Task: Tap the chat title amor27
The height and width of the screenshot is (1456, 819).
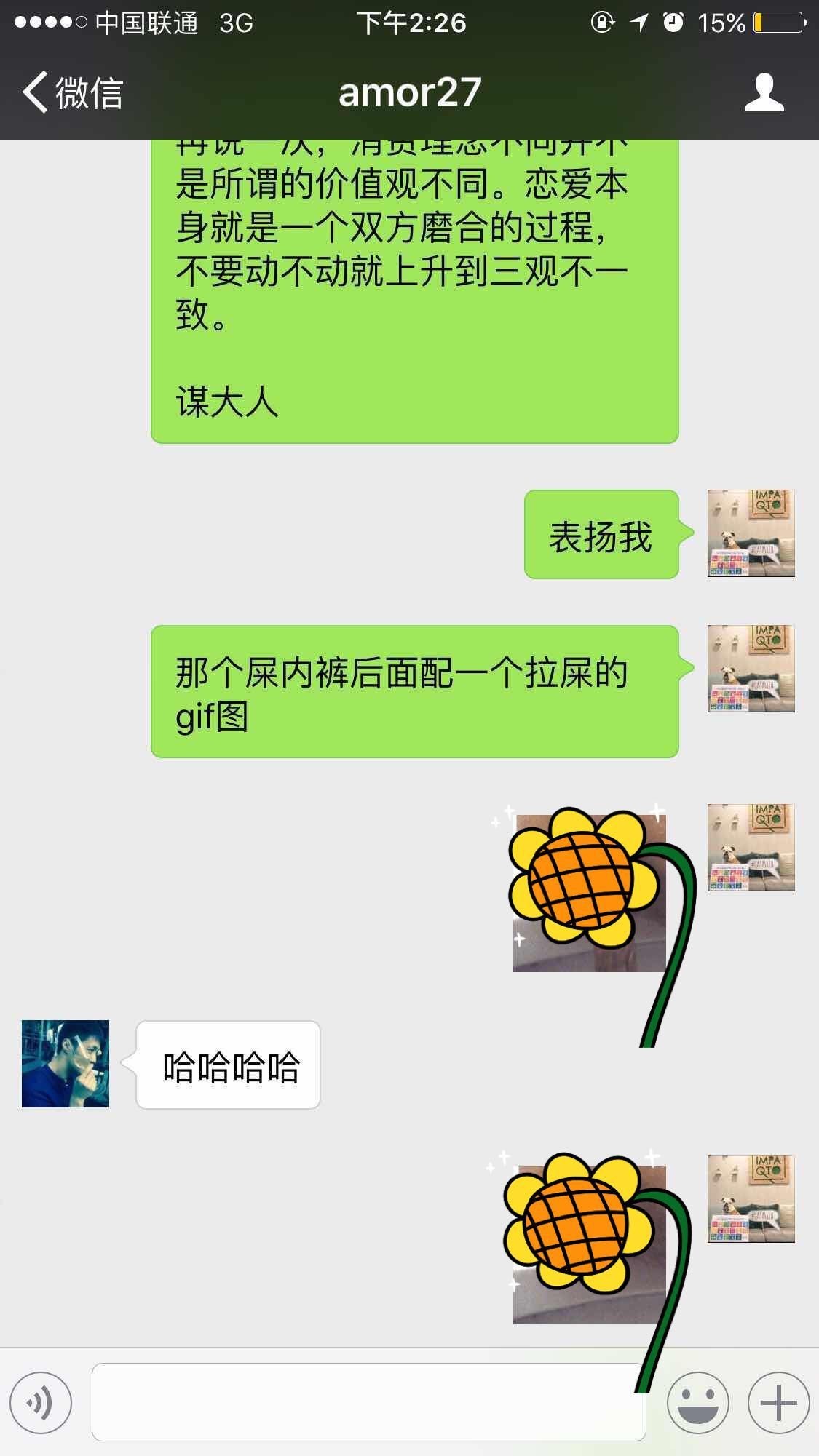Action: click(x=409, y=91)
